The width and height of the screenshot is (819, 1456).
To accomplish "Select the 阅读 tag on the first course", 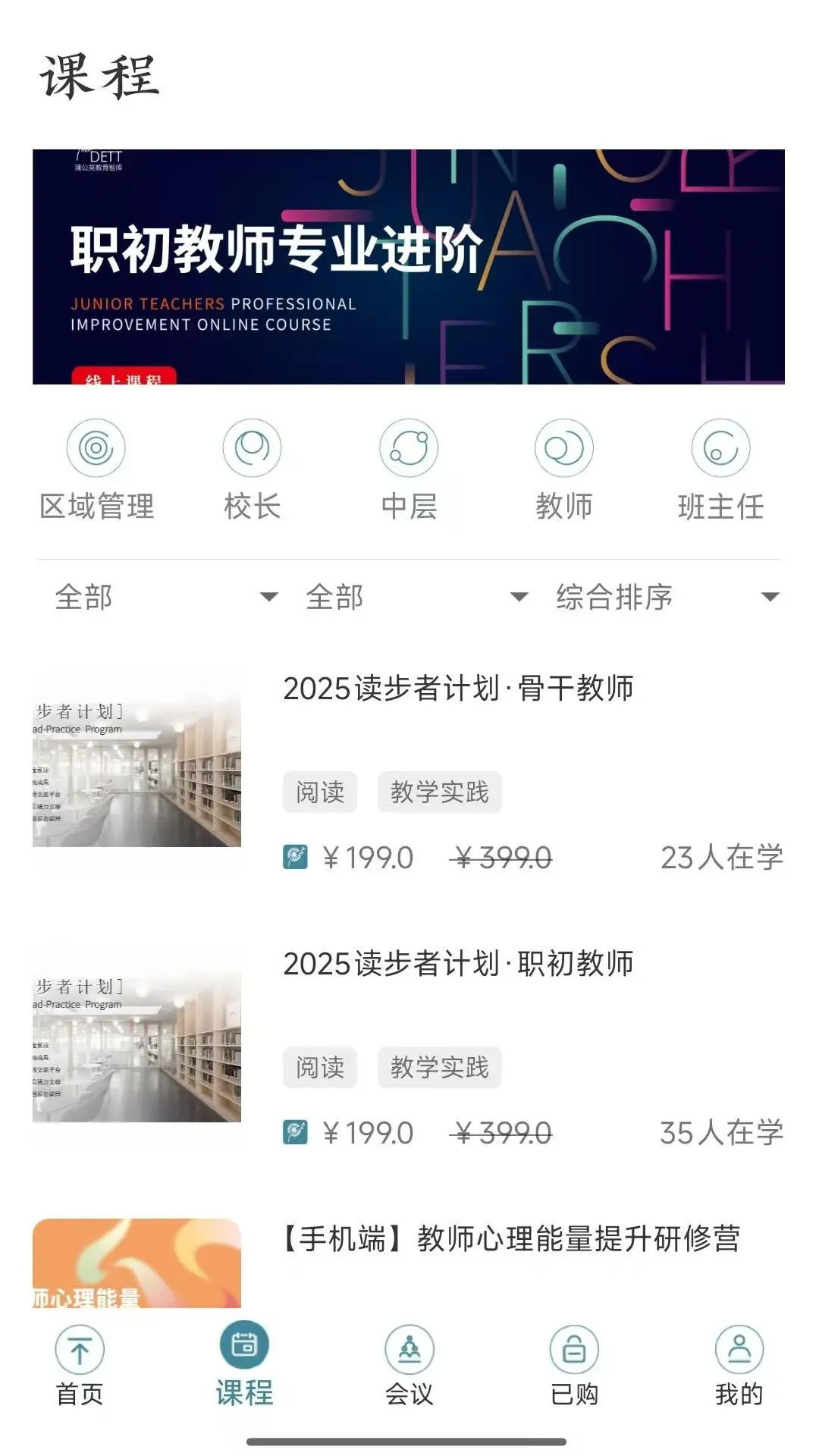I will pos(319,792).
